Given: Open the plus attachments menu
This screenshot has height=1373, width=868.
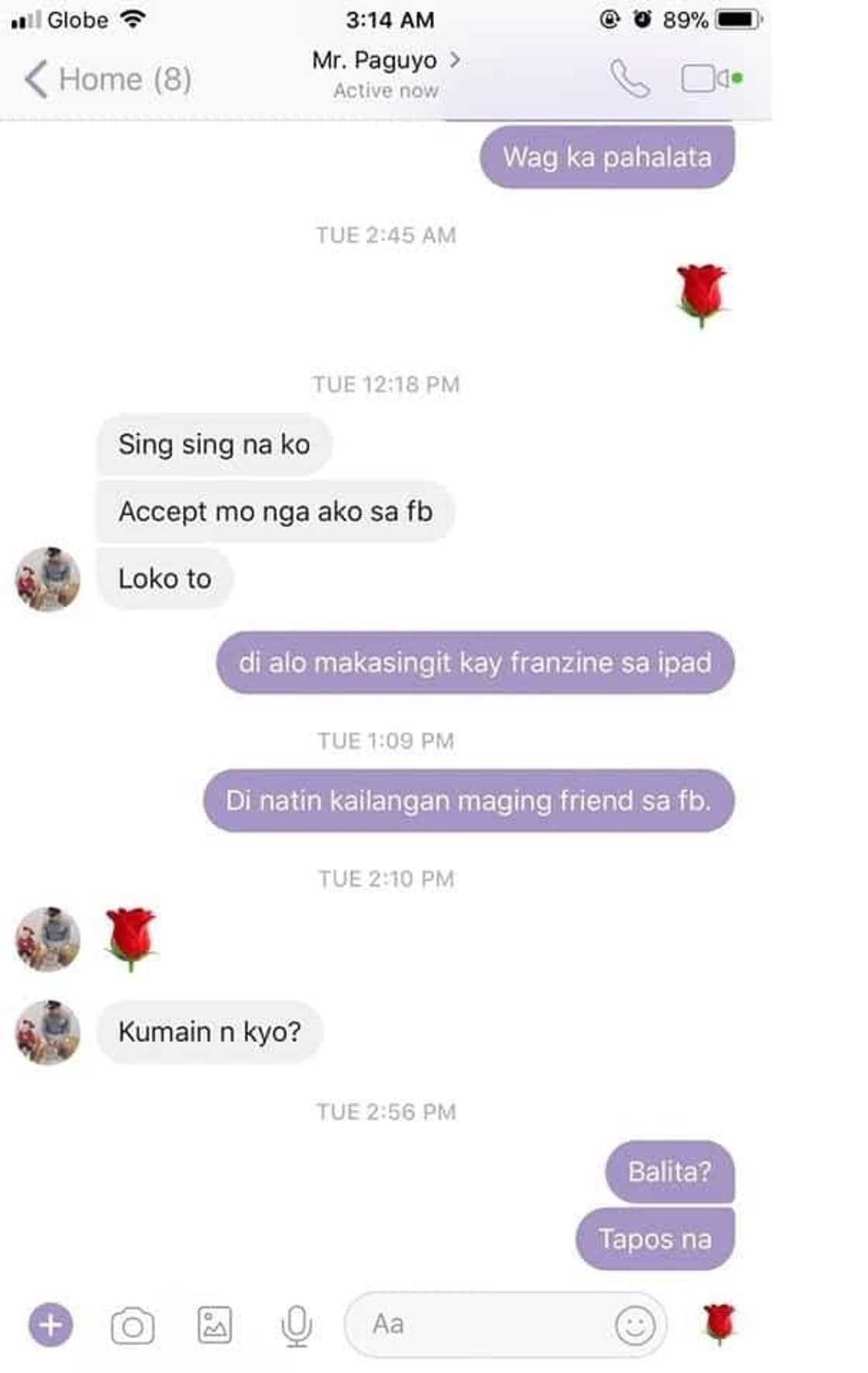Looking at the screenshot, I should coord(50,1325).
